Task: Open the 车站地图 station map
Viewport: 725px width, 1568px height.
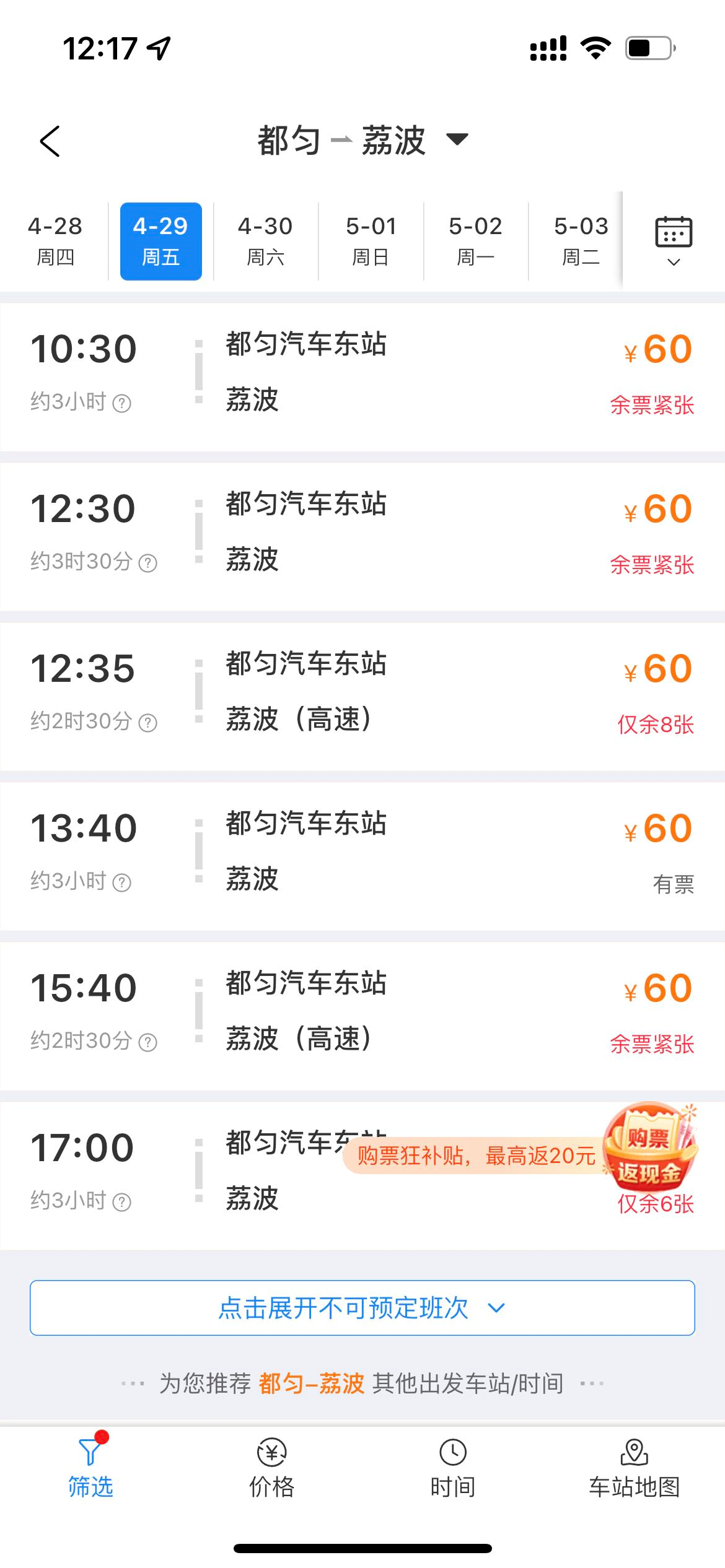Action: click(x=634, y=1469)
